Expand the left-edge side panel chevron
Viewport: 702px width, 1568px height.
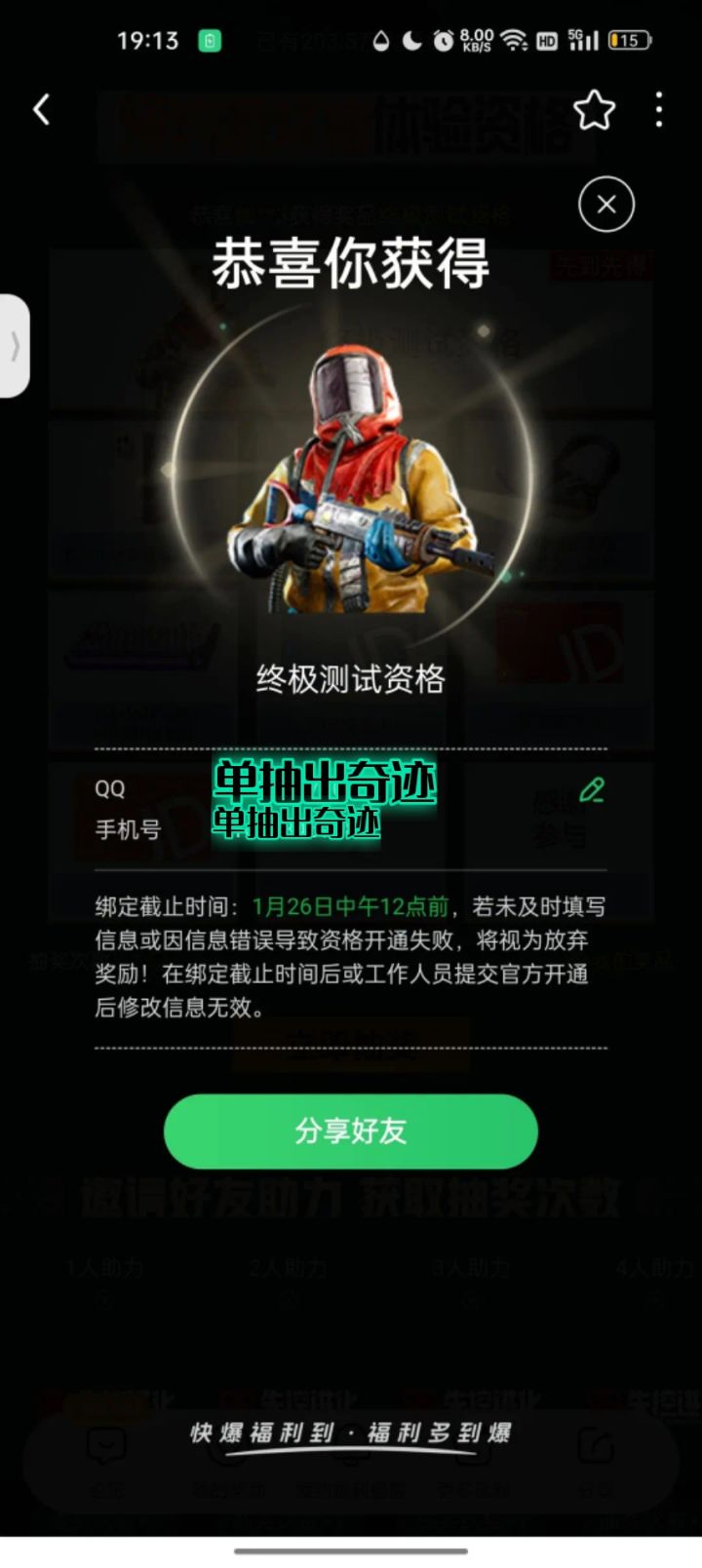(15, 346)
